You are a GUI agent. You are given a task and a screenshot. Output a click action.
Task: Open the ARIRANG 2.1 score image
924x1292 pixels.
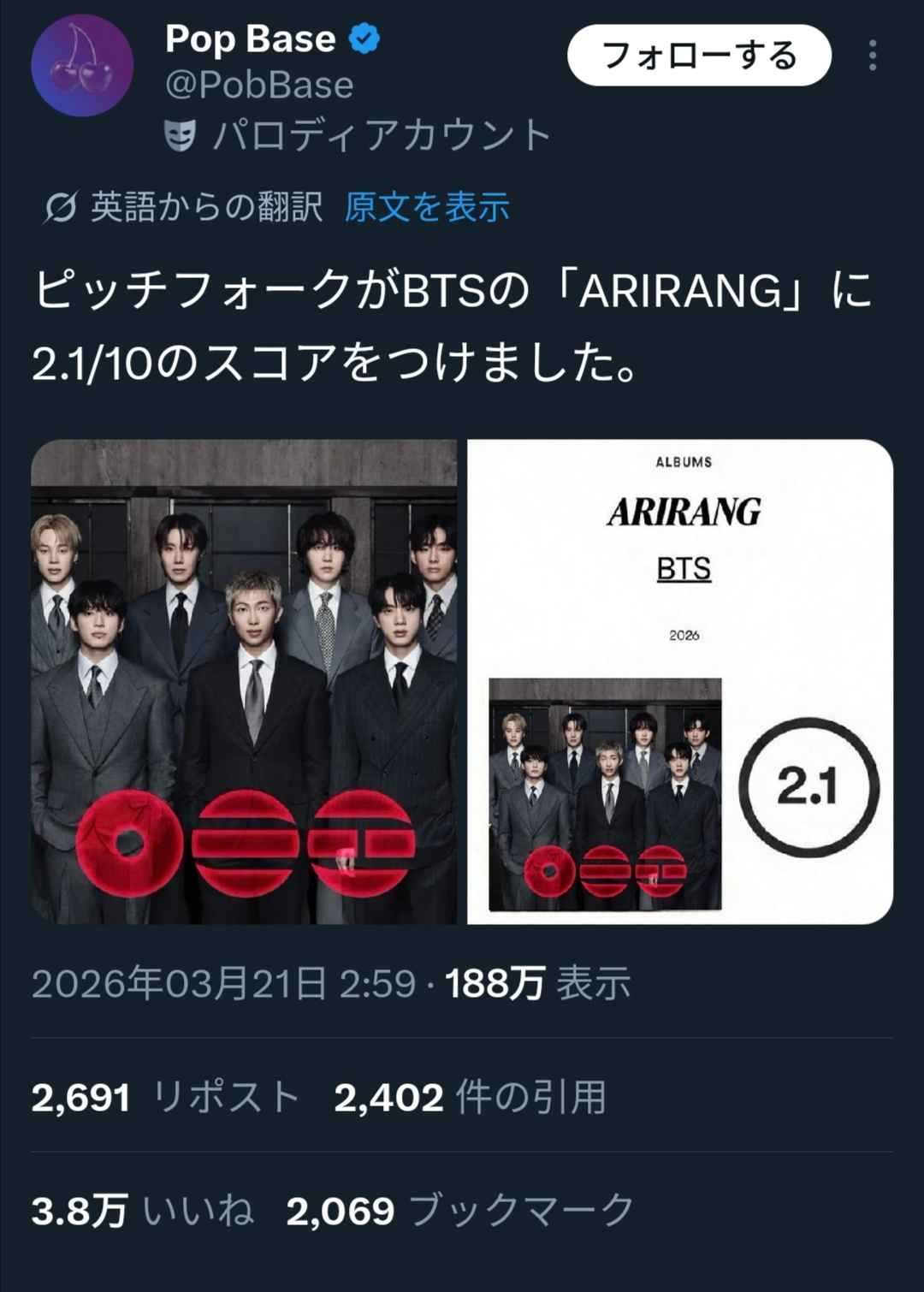(x=680, y=681)
